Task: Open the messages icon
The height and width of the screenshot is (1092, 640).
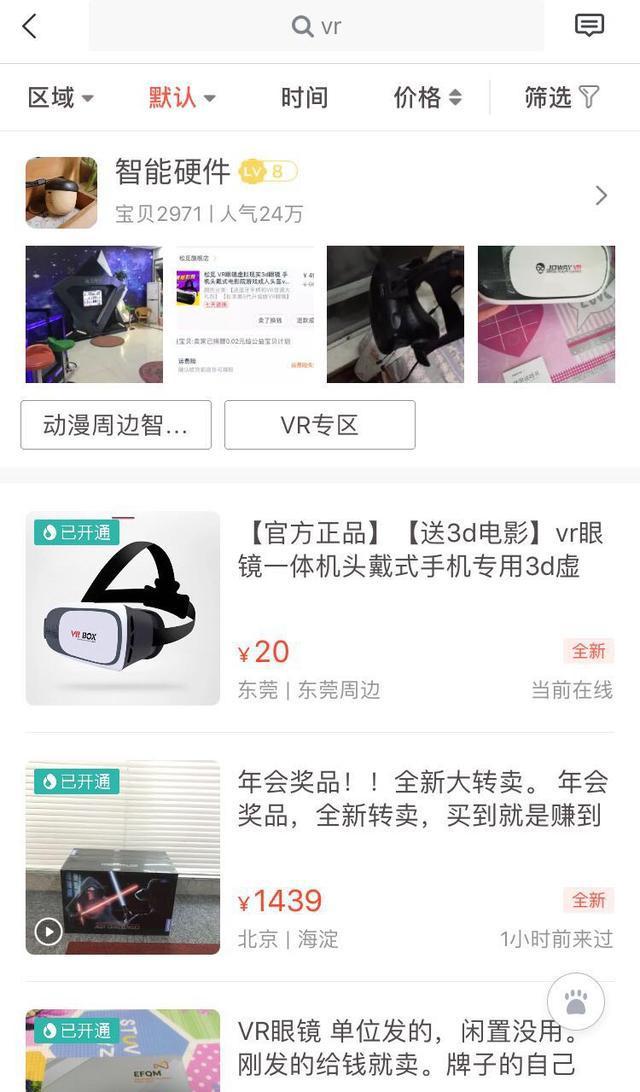Action: (589, 27)
